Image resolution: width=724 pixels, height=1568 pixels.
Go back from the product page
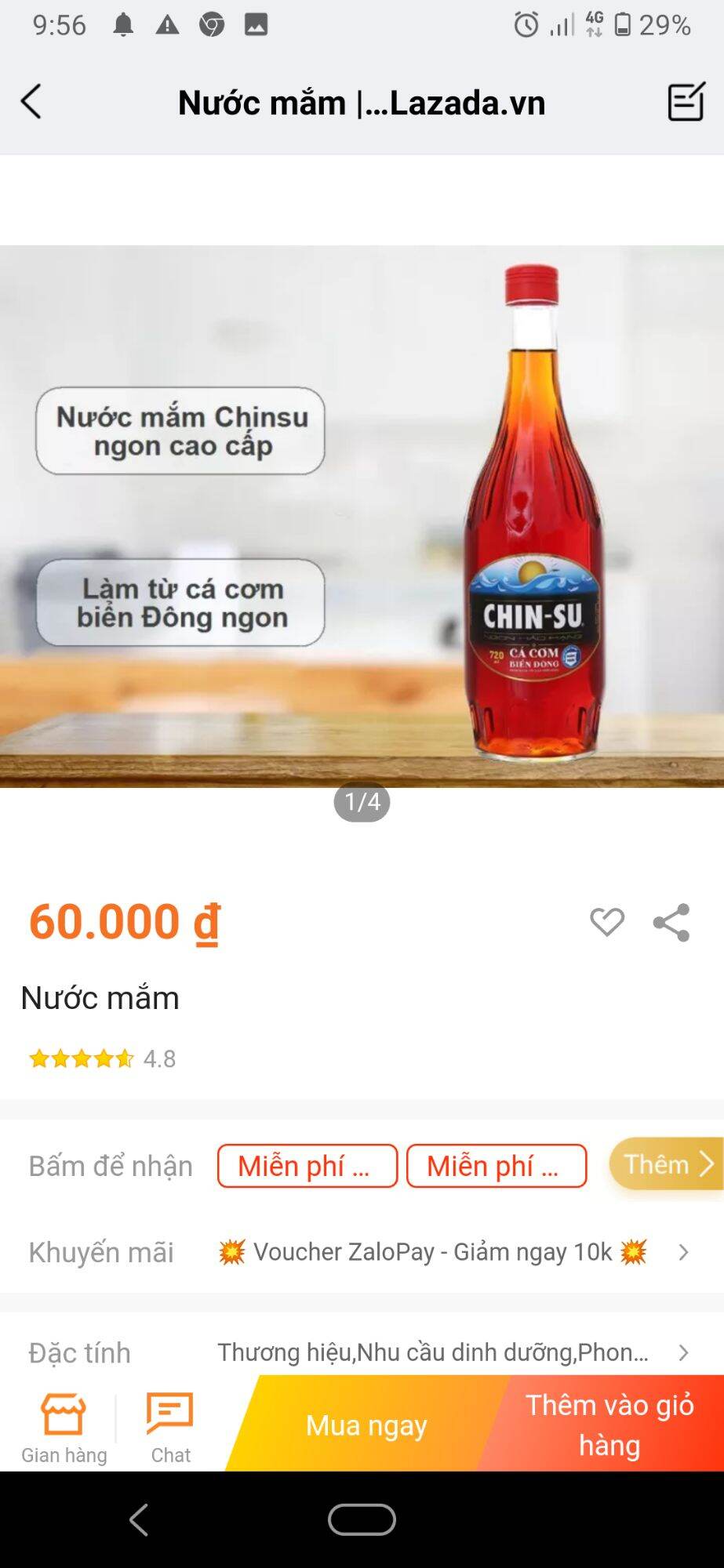point(31,102)
